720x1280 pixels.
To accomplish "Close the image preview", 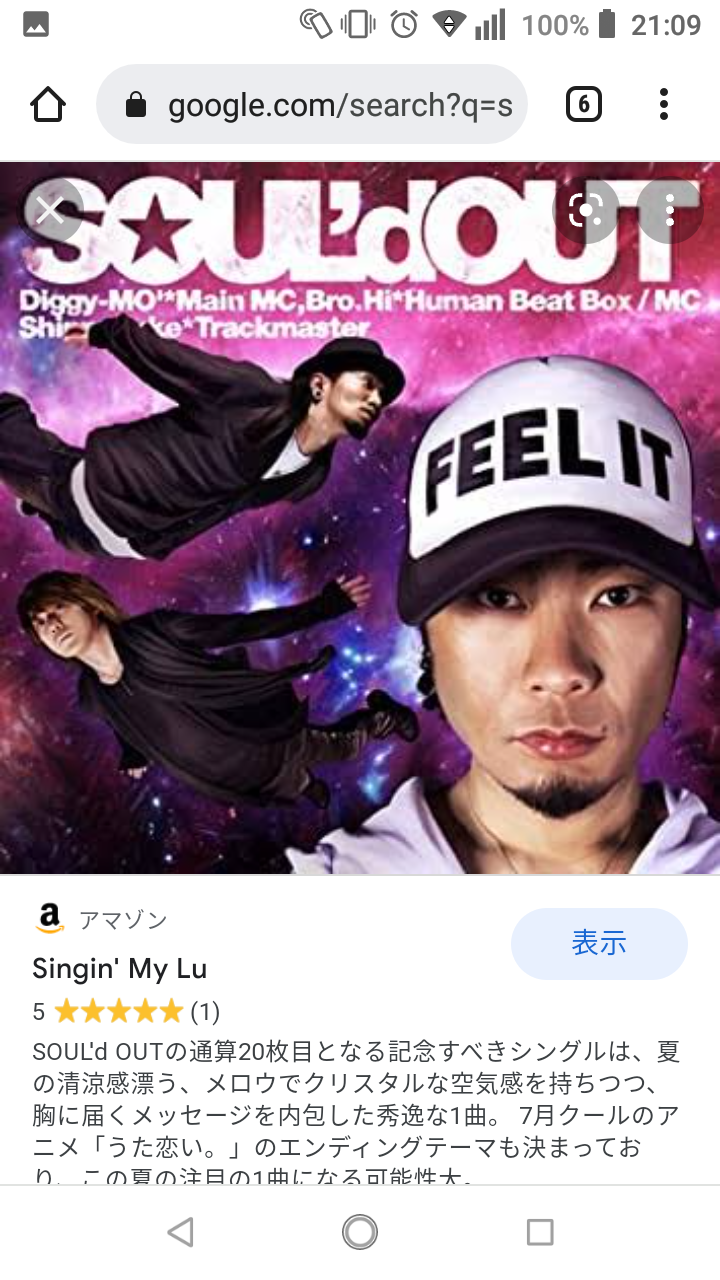I will click(49, 211).
